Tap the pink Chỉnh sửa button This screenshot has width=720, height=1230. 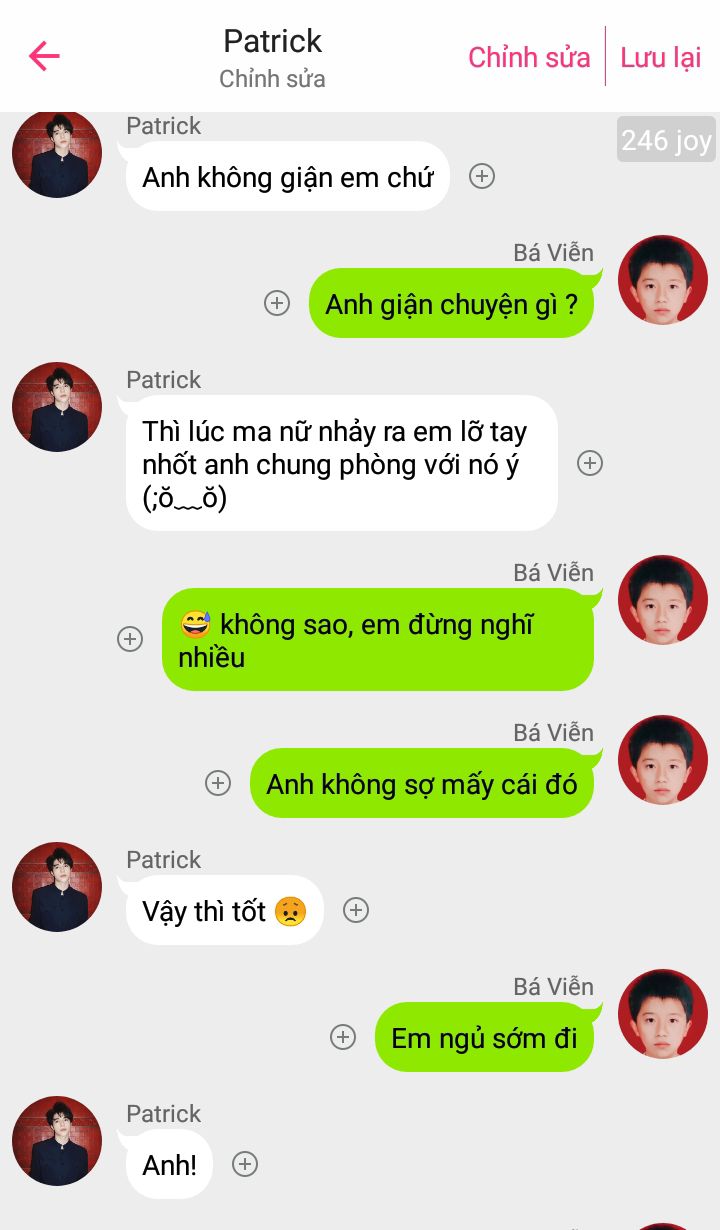click(x=529, y=57)
